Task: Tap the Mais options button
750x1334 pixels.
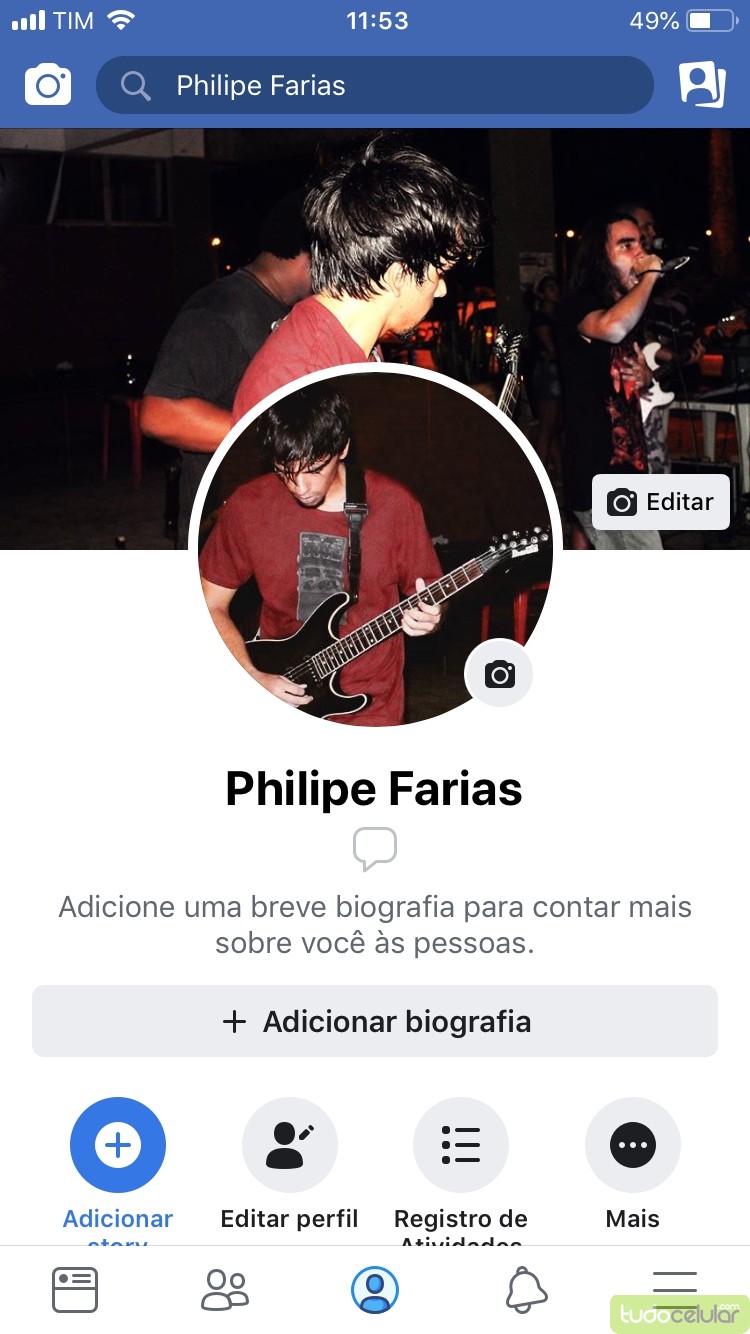Action: click(633, 1146)
